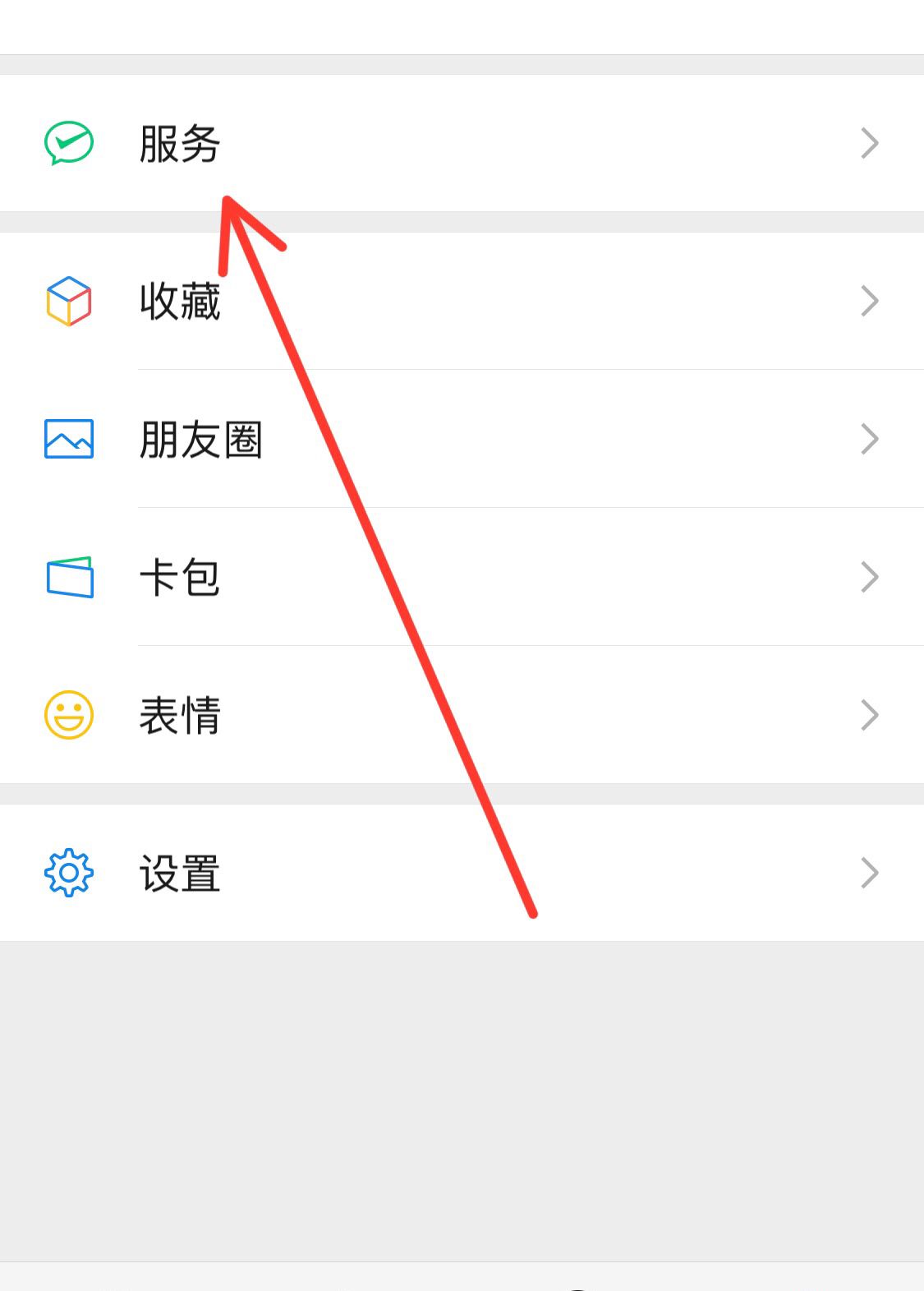Expand the 服务 row chevron
The image size is (924, 1291).
pos(870,143)
